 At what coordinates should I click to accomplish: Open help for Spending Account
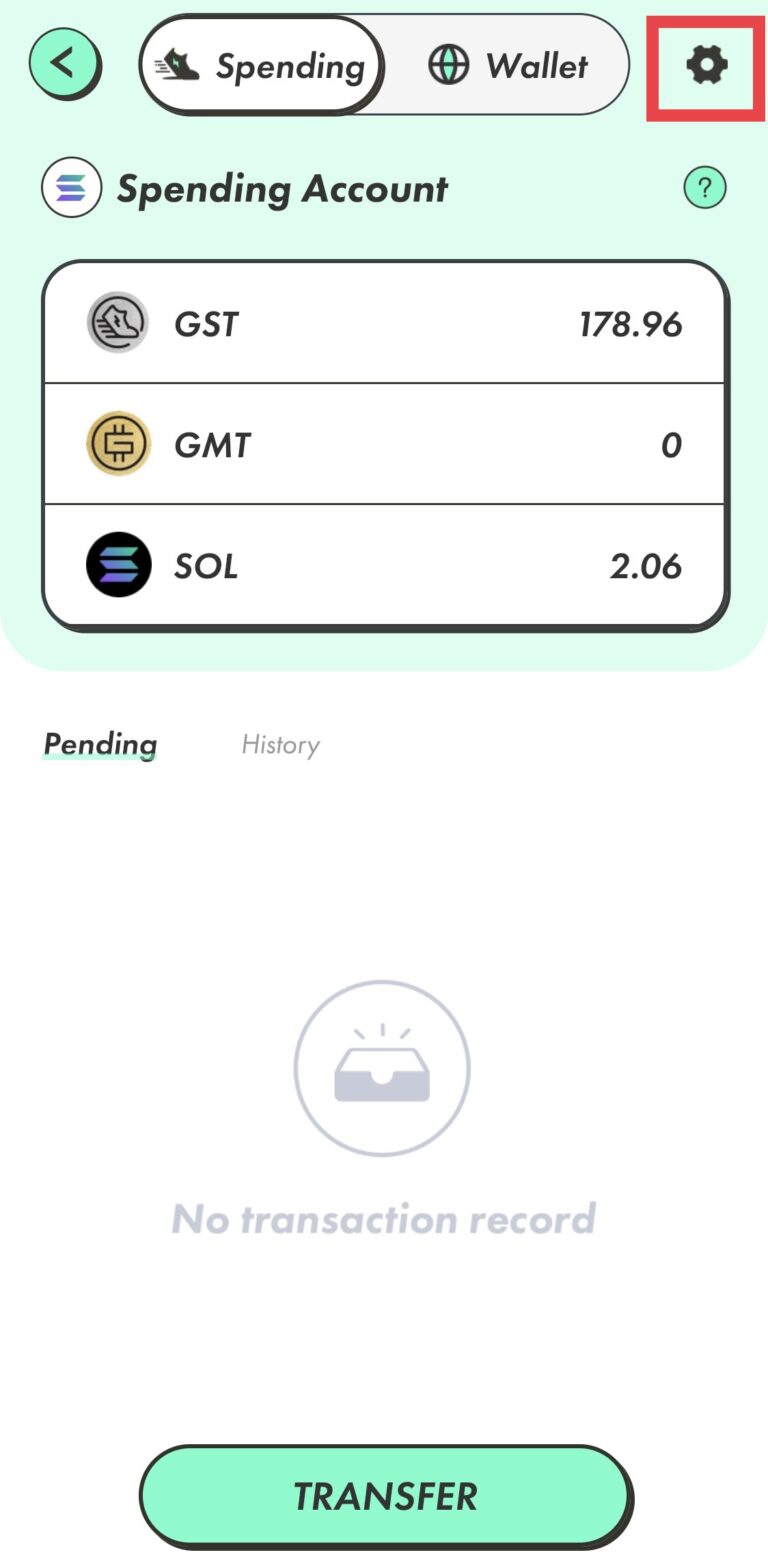(704, 188)
